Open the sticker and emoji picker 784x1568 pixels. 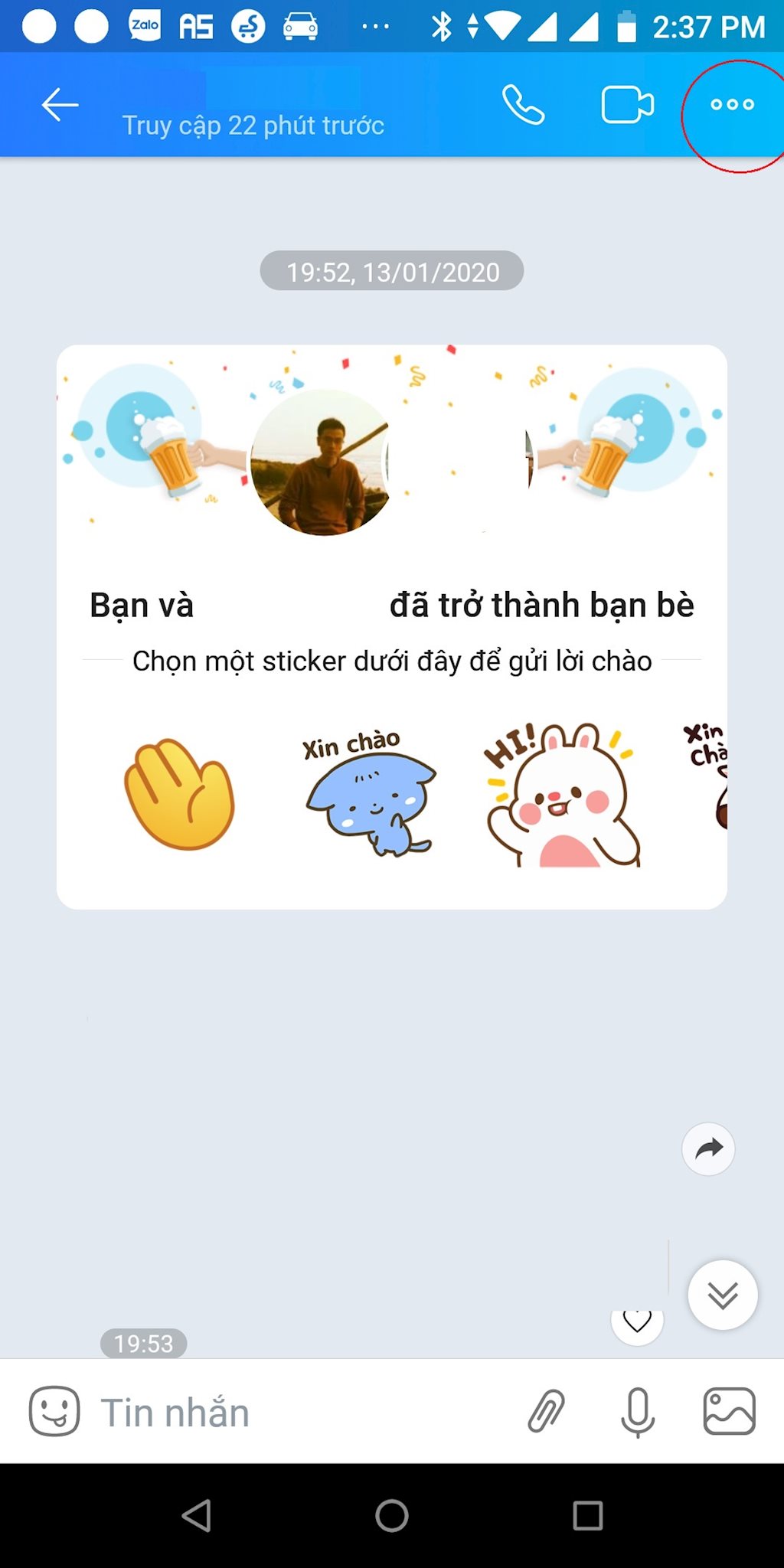[54, 1411]
